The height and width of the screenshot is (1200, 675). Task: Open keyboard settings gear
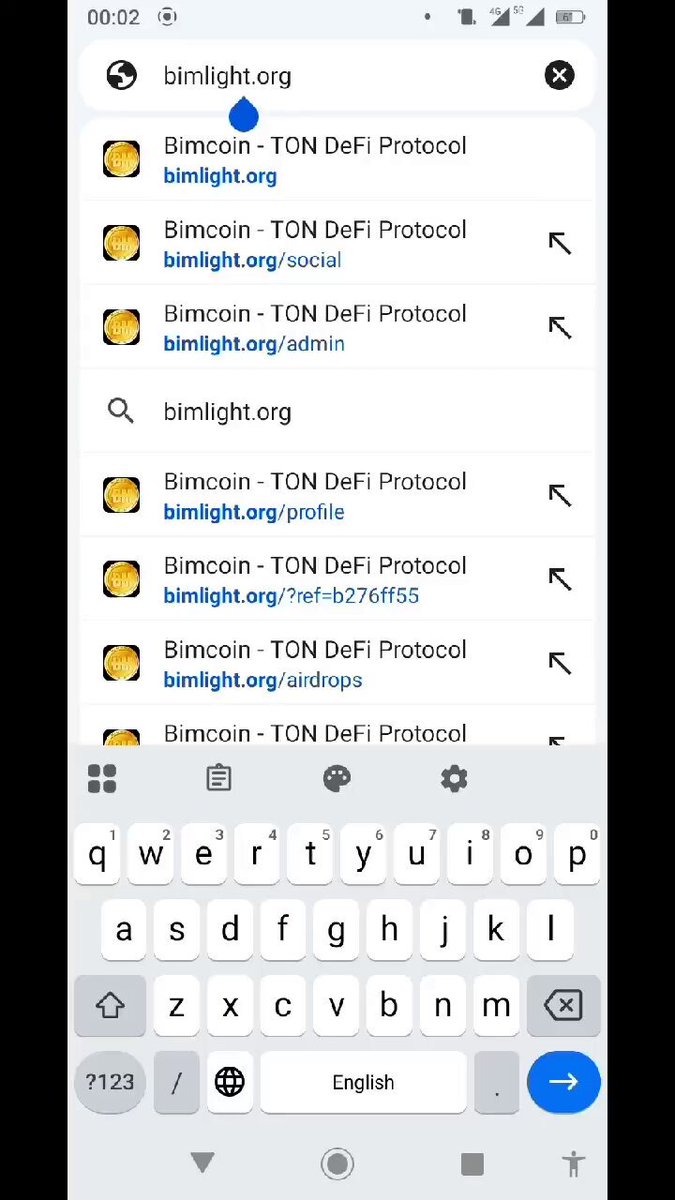454,778
